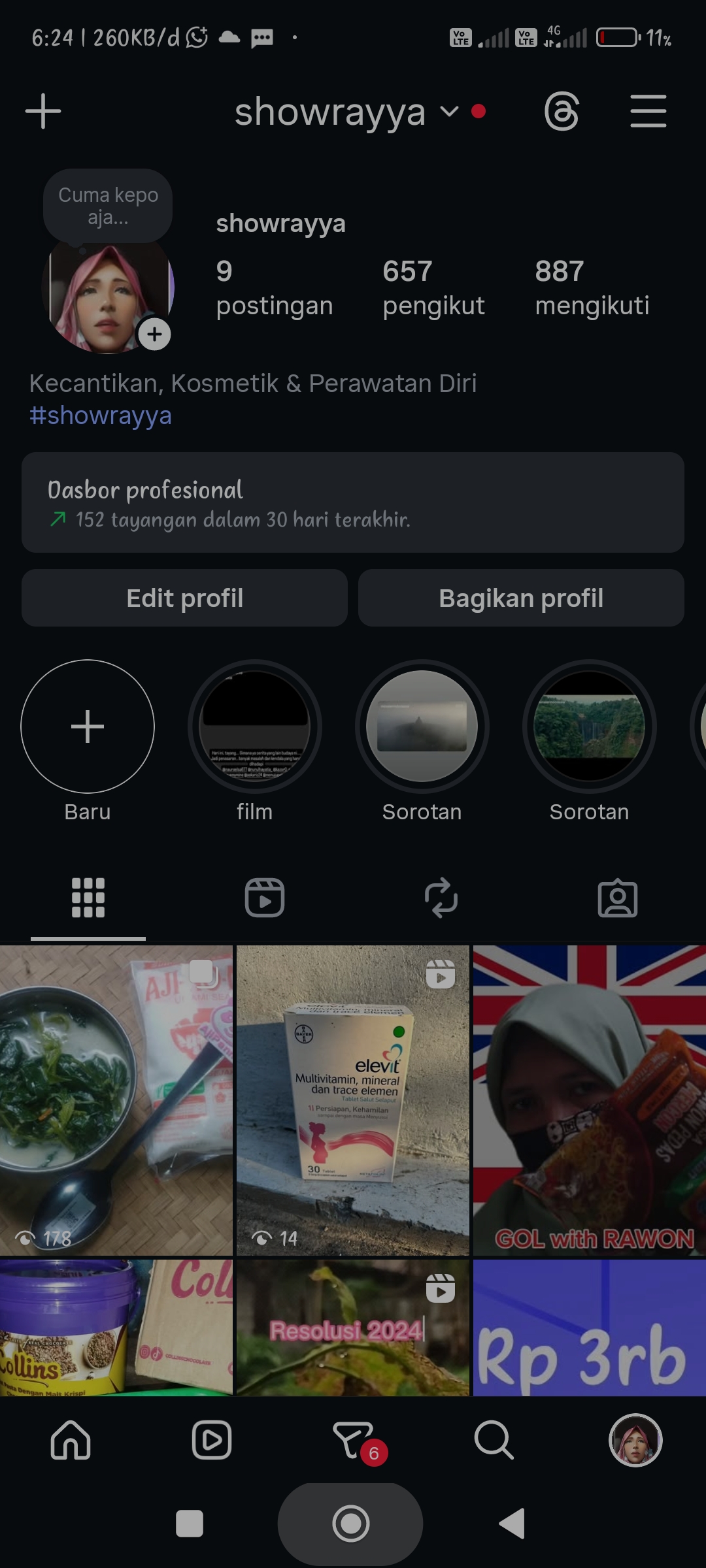
Task: Switch to the reposts tab
Action: (x=441, y=898)
